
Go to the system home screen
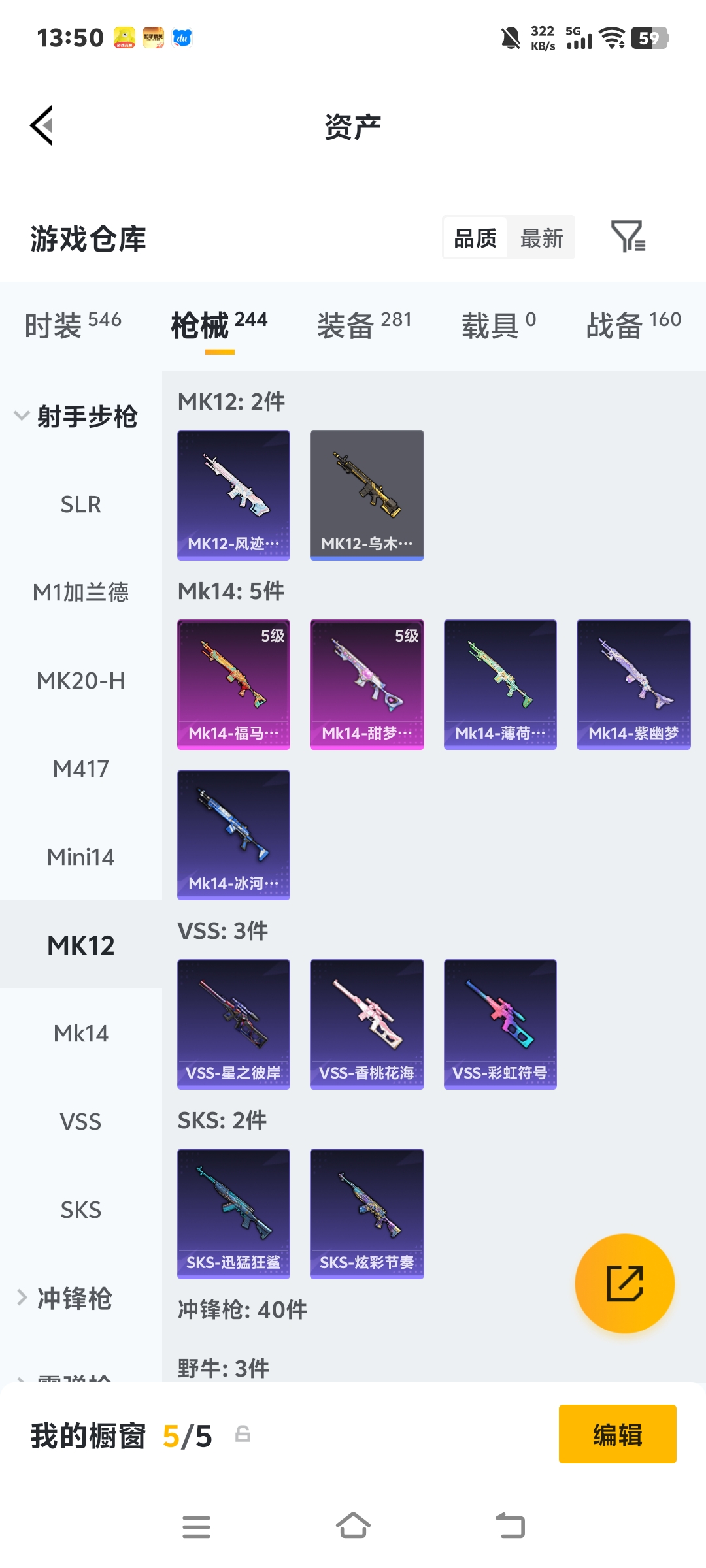(x=353, y=1527)
